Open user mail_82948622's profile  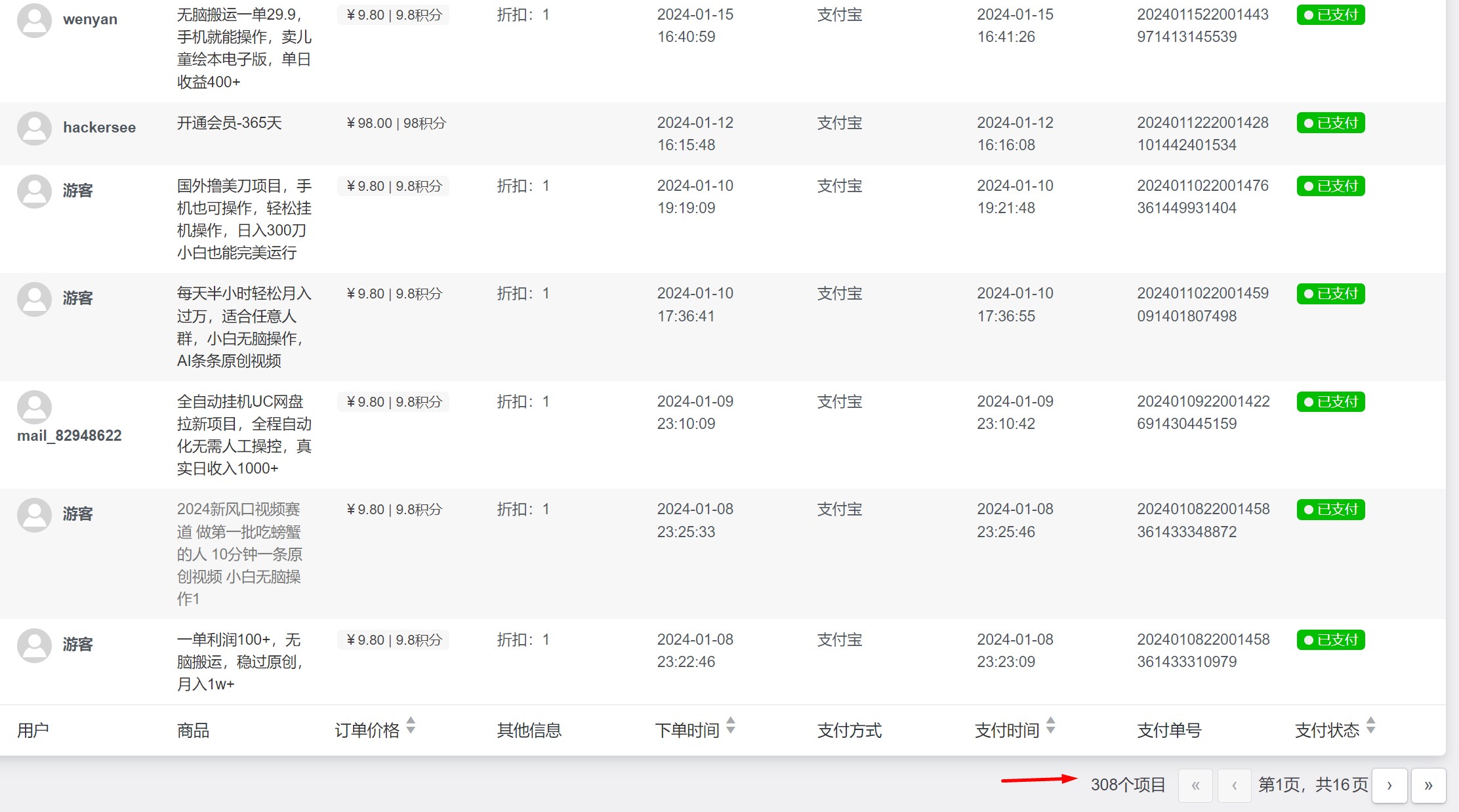coord(70,436)
